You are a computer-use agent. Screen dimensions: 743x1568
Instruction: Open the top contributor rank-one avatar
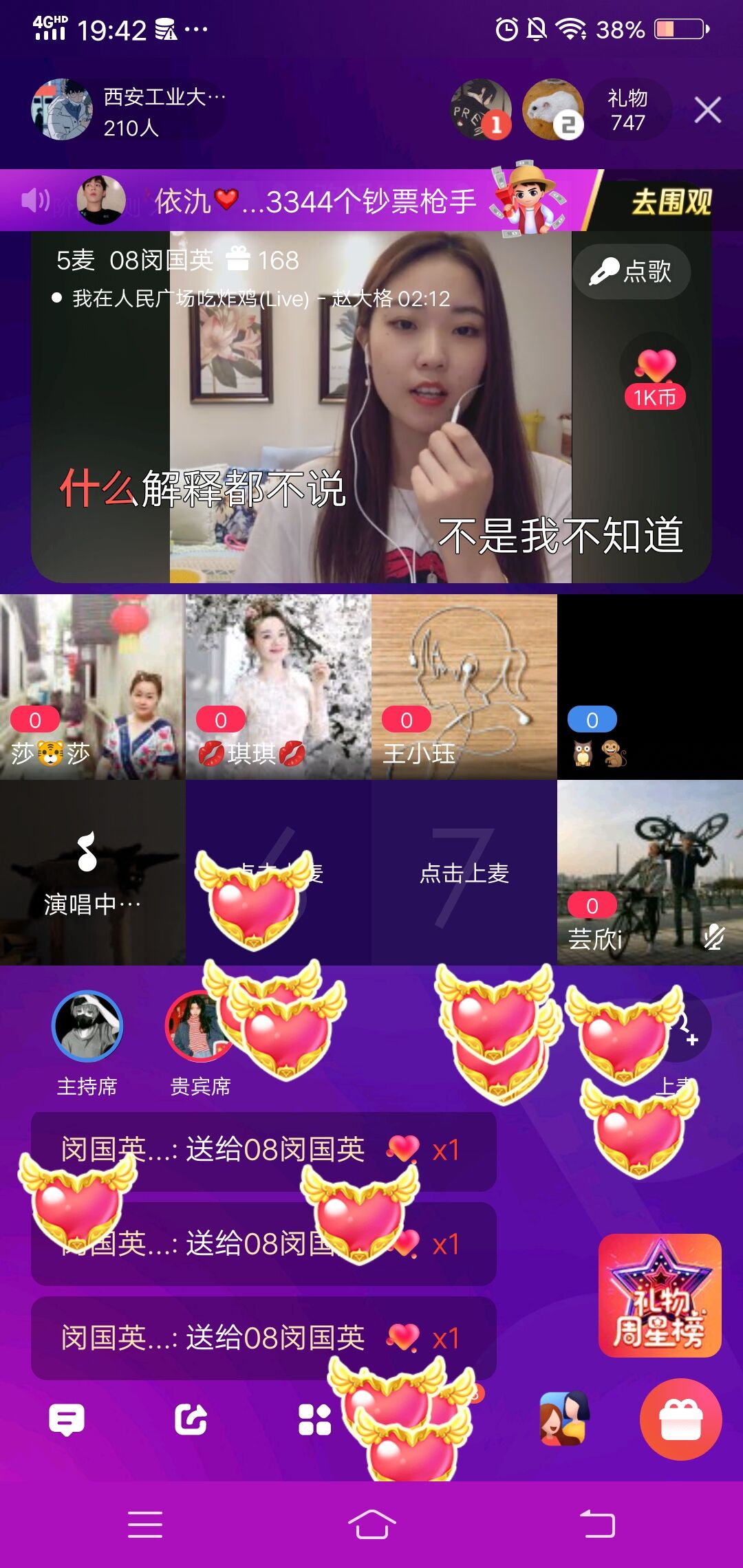[x=480, y=110]
